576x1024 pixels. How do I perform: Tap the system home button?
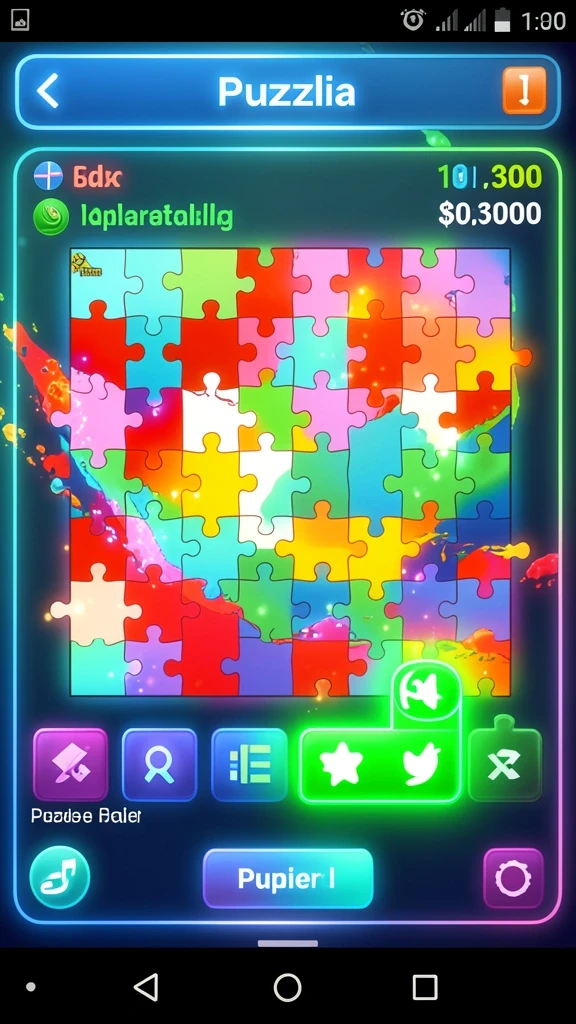pyautogui.click(x=287, y=987)
